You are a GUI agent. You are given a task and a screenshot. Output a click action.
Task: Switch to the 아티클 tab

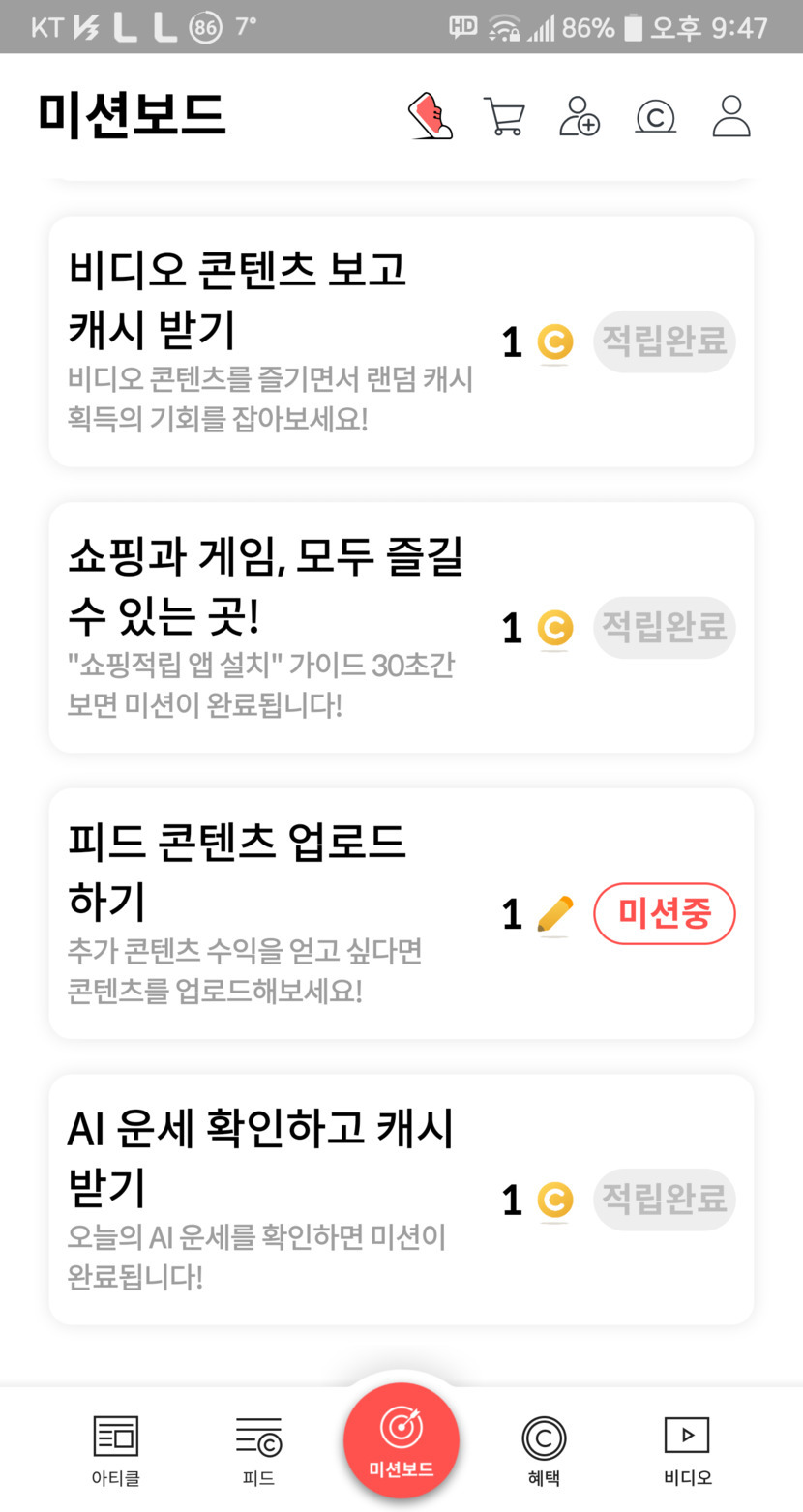115,1450
